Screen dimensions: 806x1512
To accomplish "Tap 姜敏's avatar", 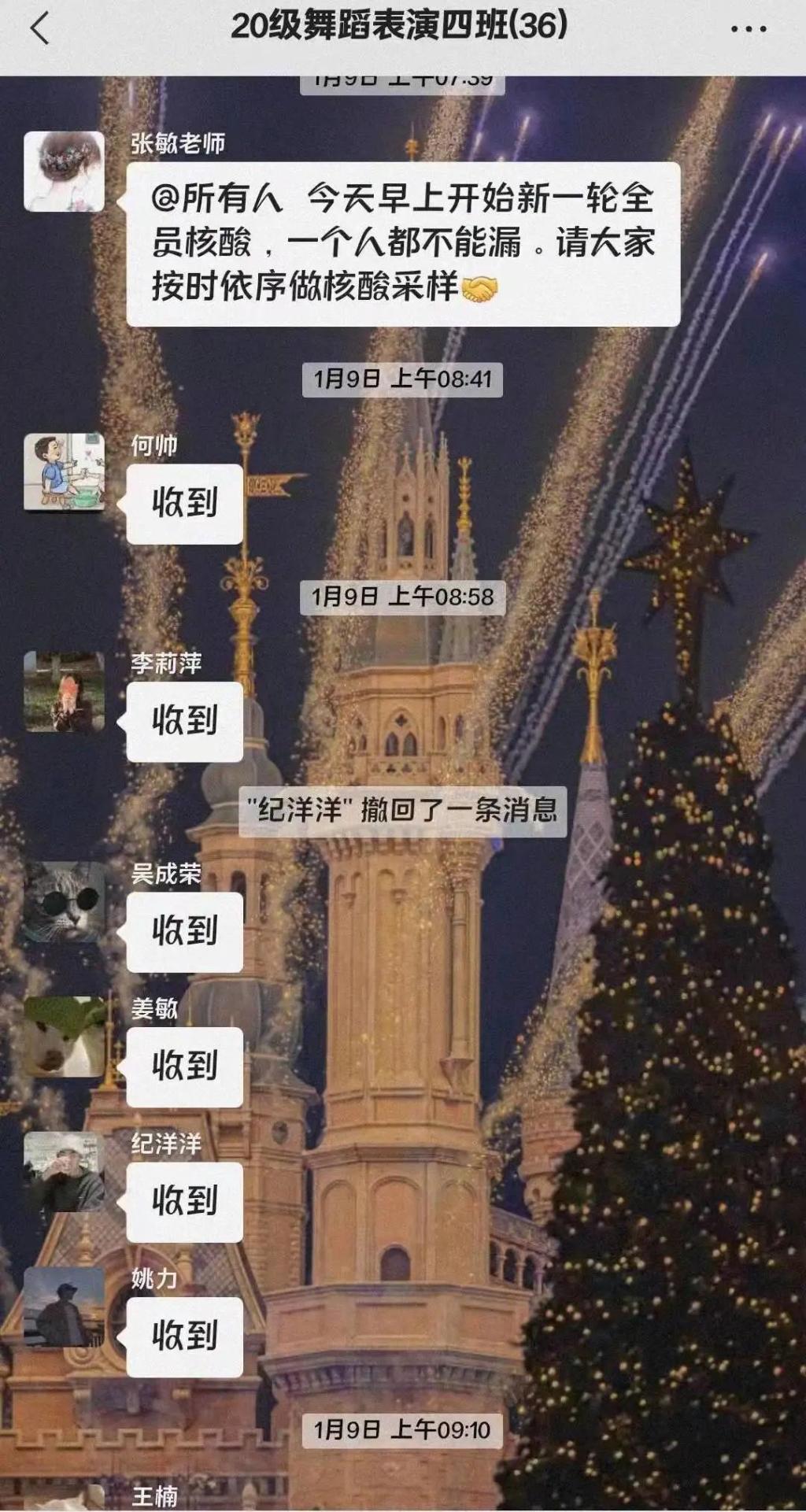I will [x=65, y=1037].
